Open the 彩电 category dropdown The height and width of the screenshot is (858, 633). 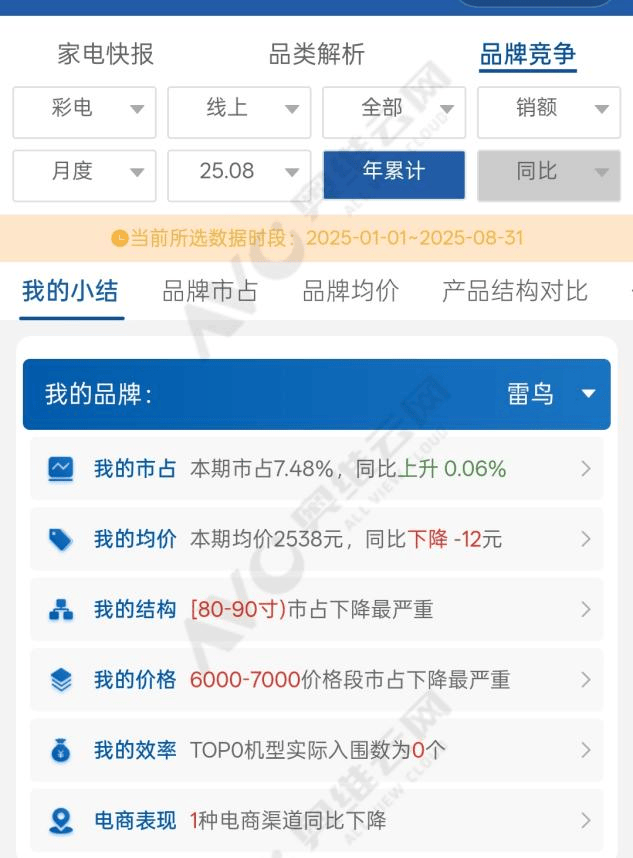pos(84,109)
